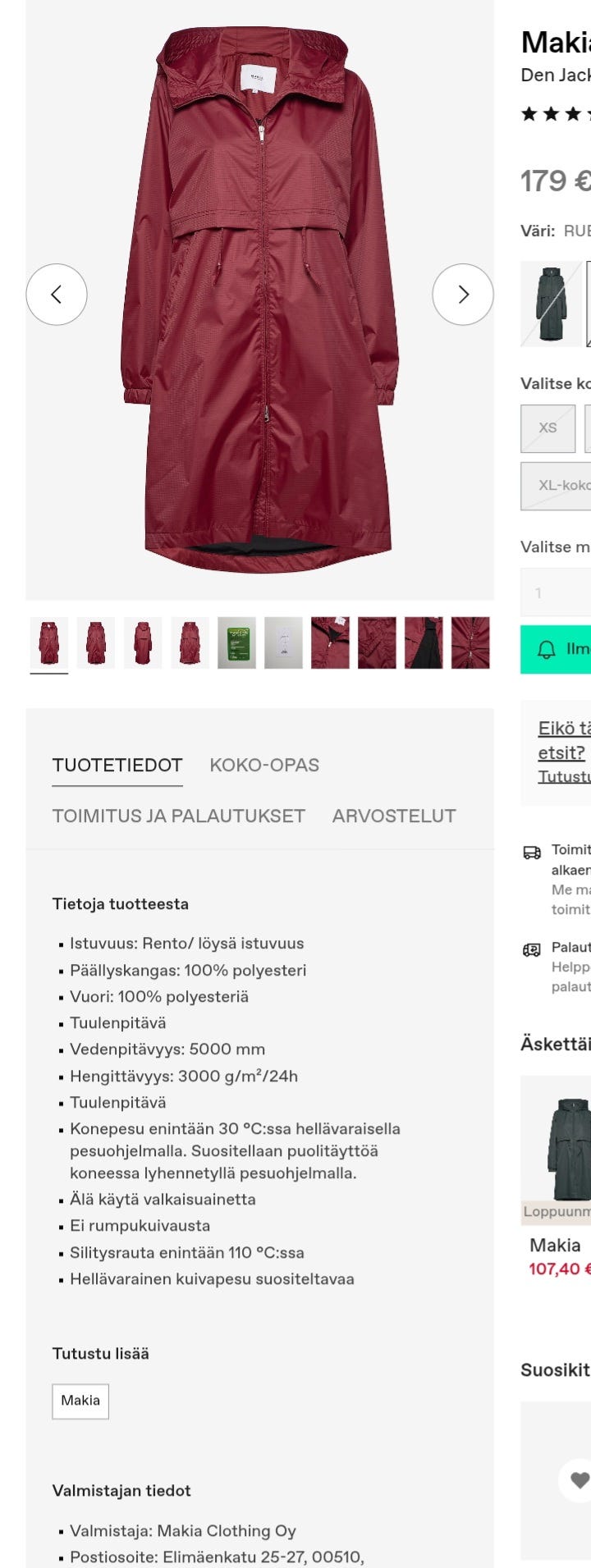Click the delivery truck icon beside Toimitus

(x=530, y=851)
